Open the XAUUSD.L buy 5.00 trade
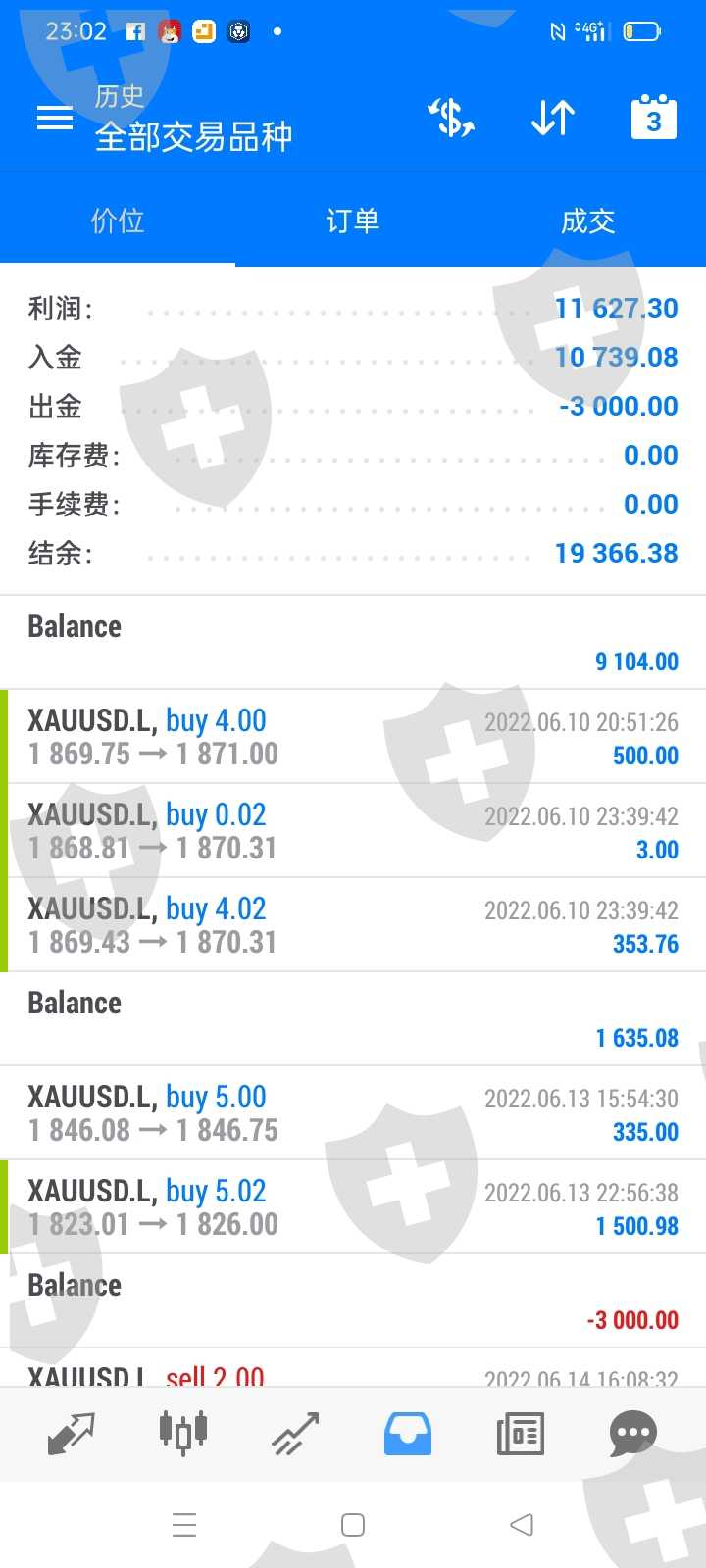Viewport: 706px width, 1568px height. pos(353,1113)
